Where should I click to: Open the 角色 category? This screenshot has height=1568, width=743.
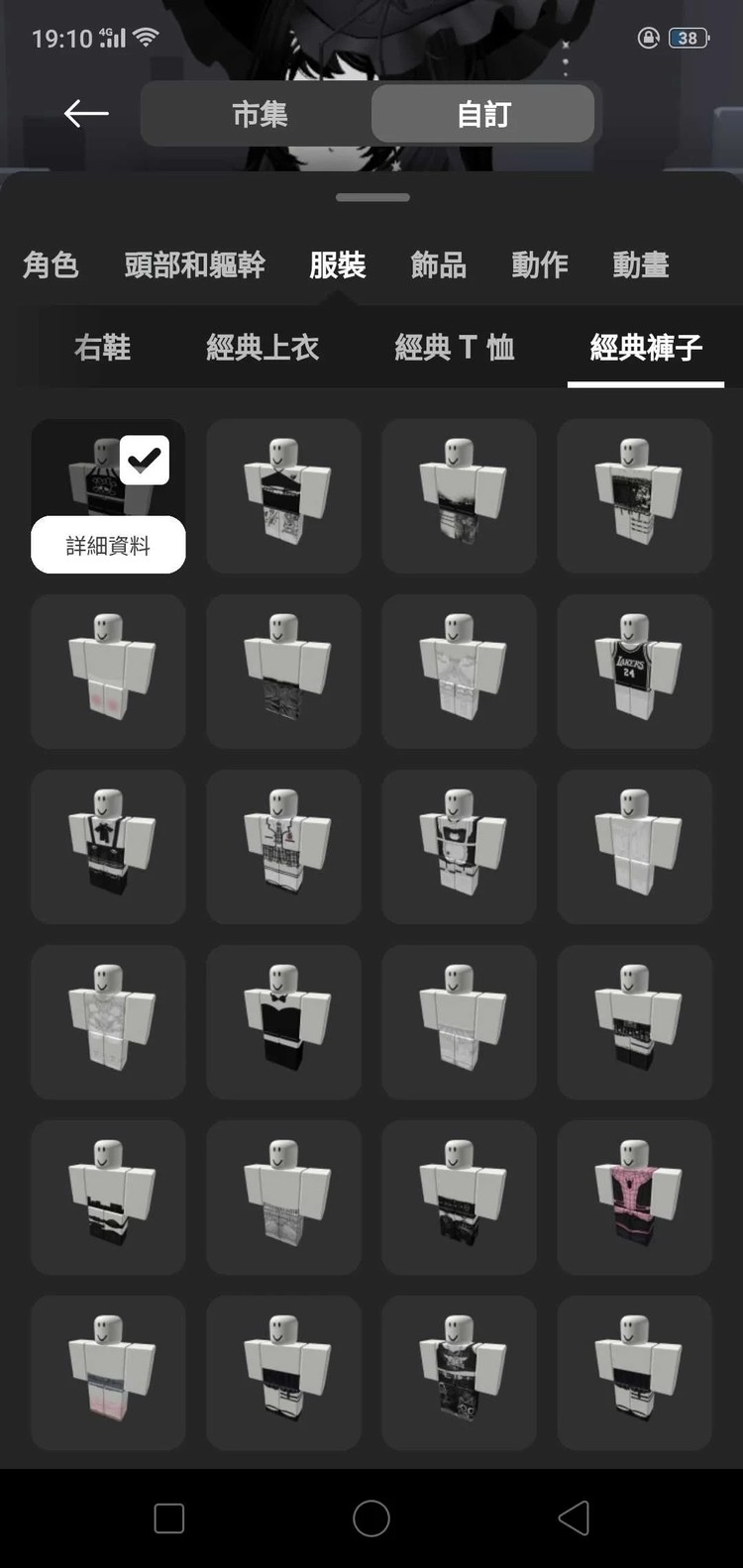(51, 265)
